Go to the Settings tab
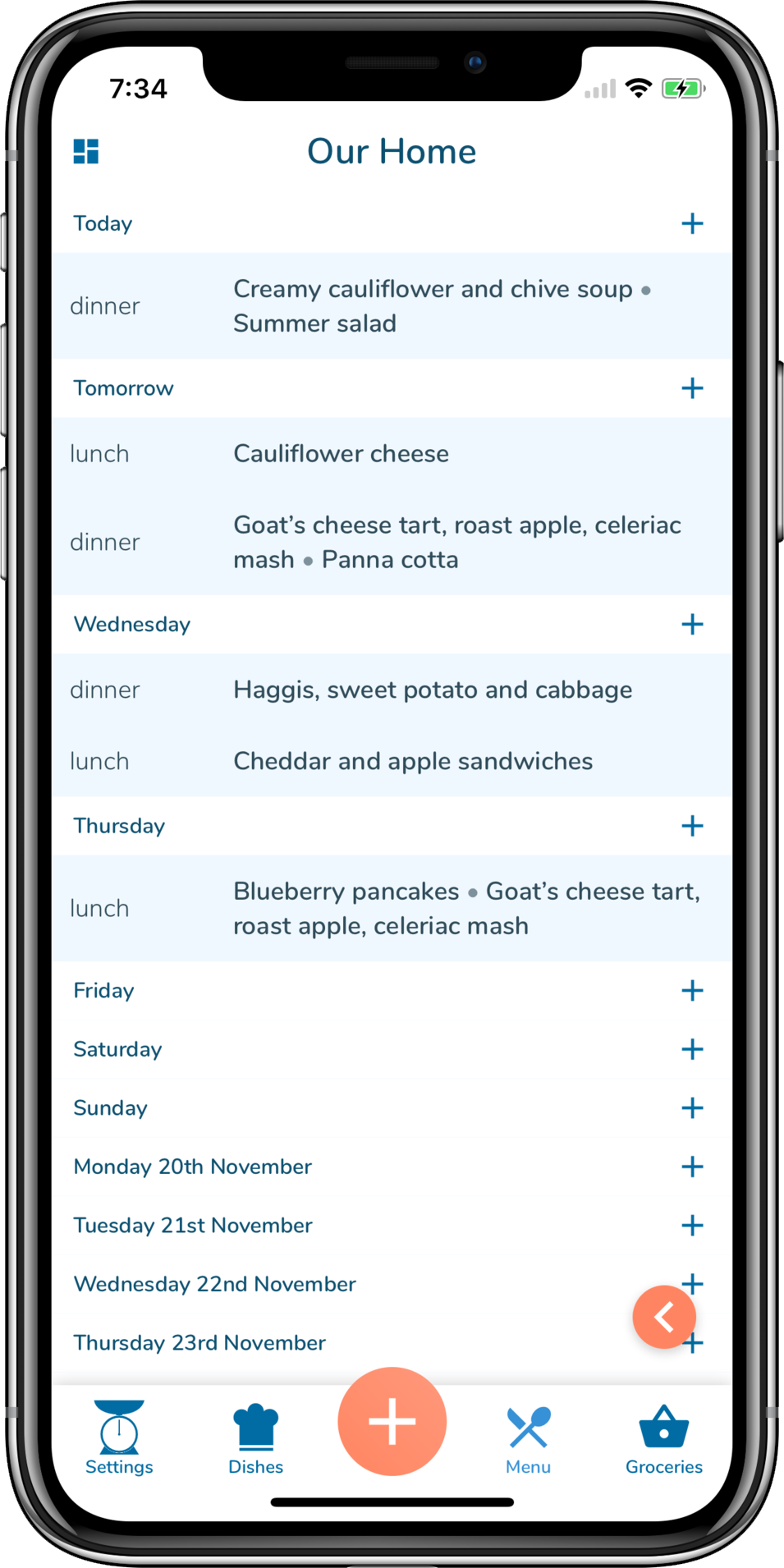This screenshot has height=1568, width=784. pyautogui.click(x=119, y=1437)
